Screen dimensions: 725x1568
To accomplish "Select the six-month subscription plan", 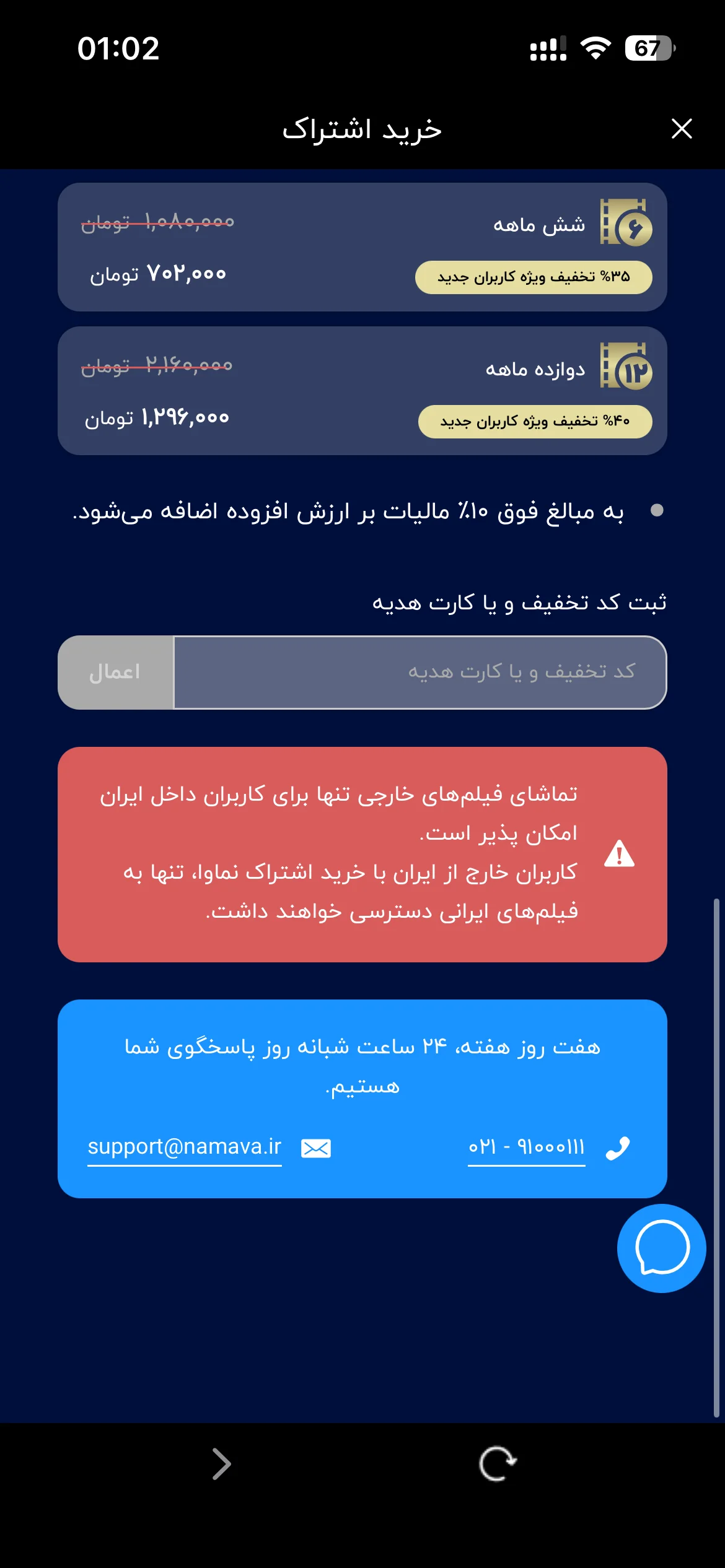I will (362, 247).
